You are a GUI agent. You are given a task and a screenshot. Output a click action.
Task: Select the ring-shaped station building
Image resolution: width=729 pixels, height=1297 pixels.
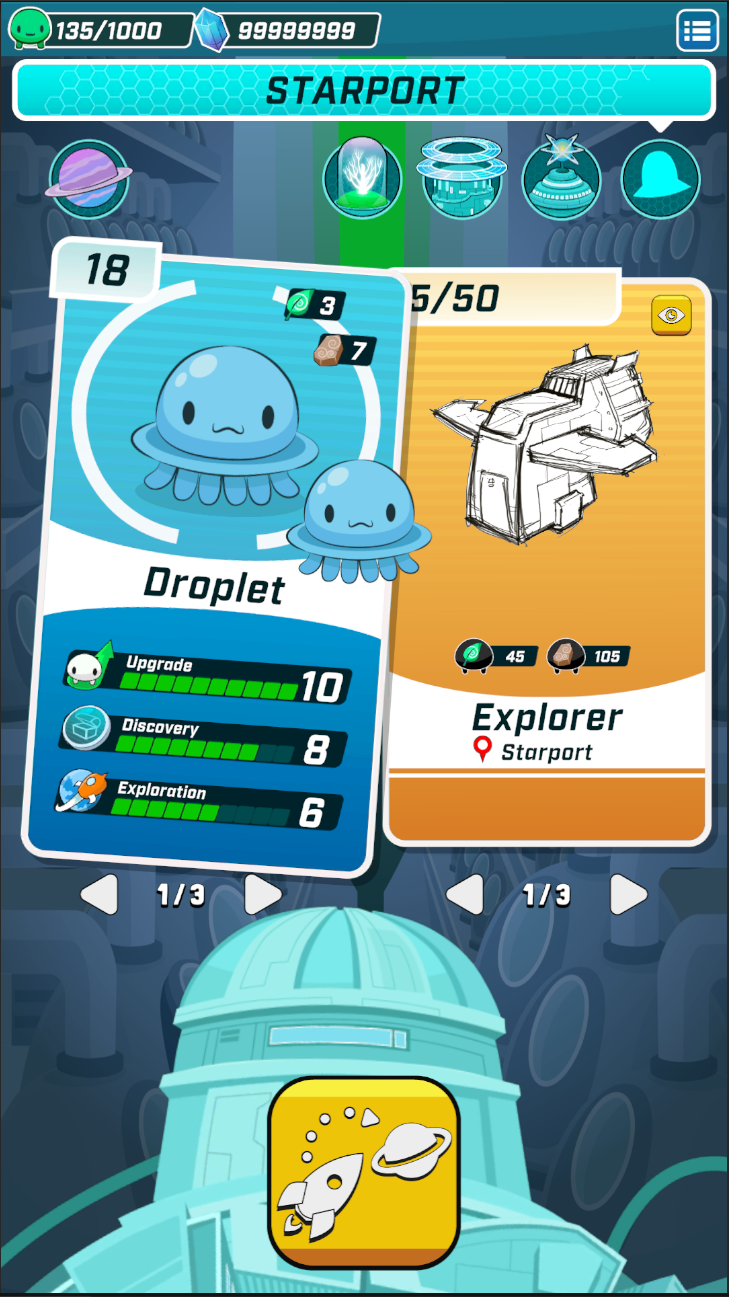461,178
